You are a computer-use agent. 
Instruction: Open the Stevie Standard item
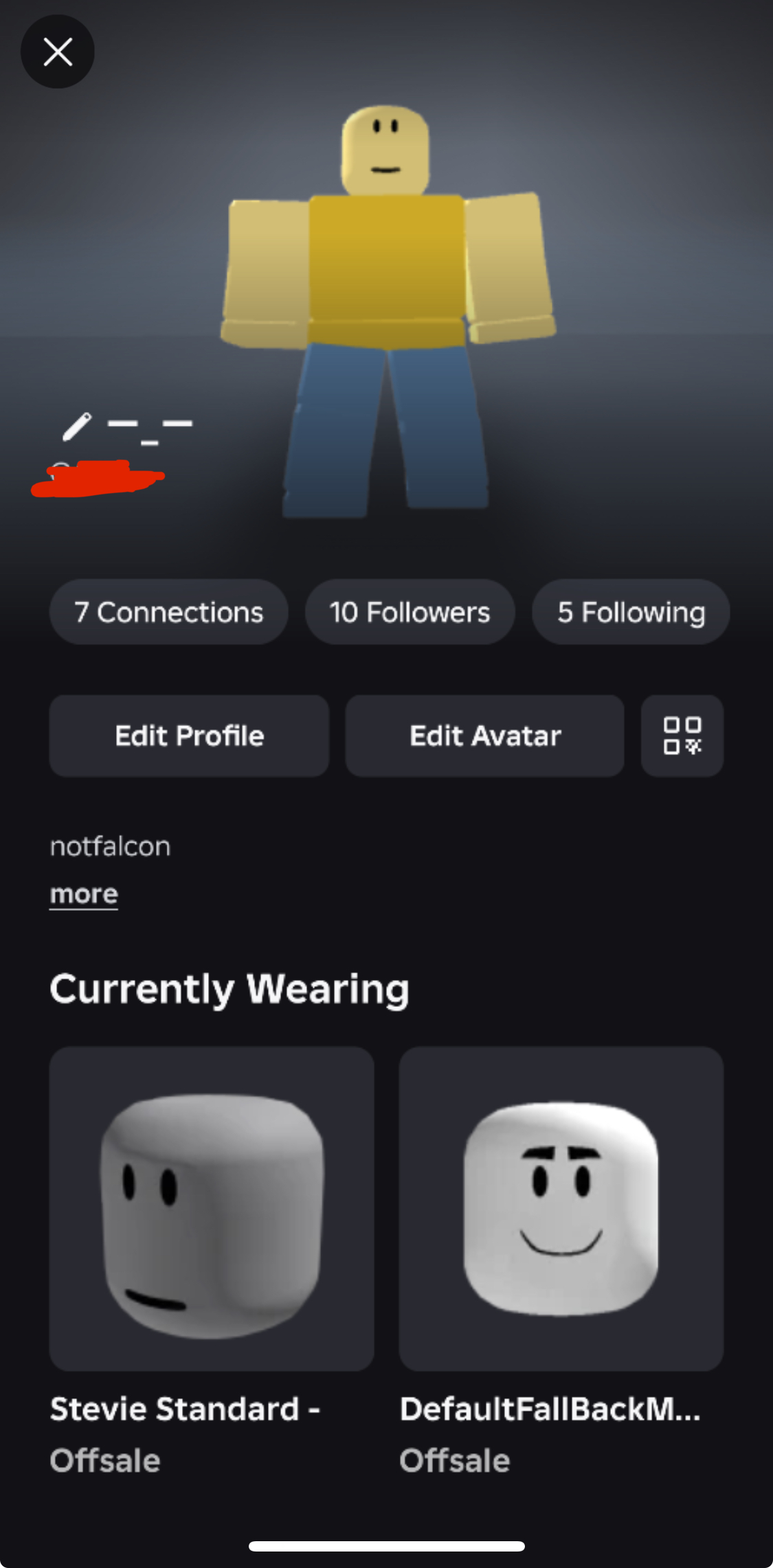tap(212, 1209)
